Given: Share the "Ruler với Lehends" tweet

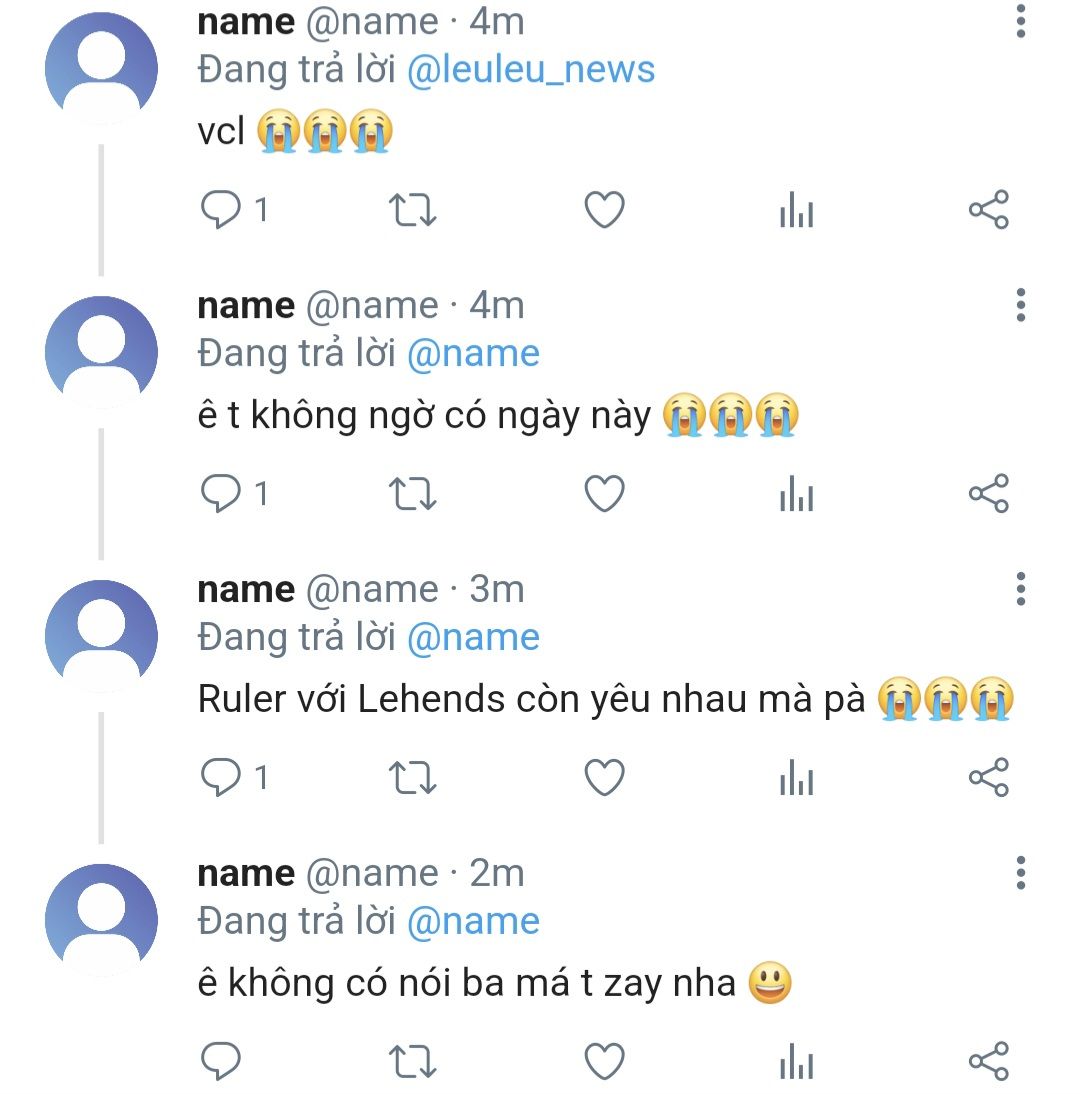Looking at the screenshot, I should click(988, 778).
